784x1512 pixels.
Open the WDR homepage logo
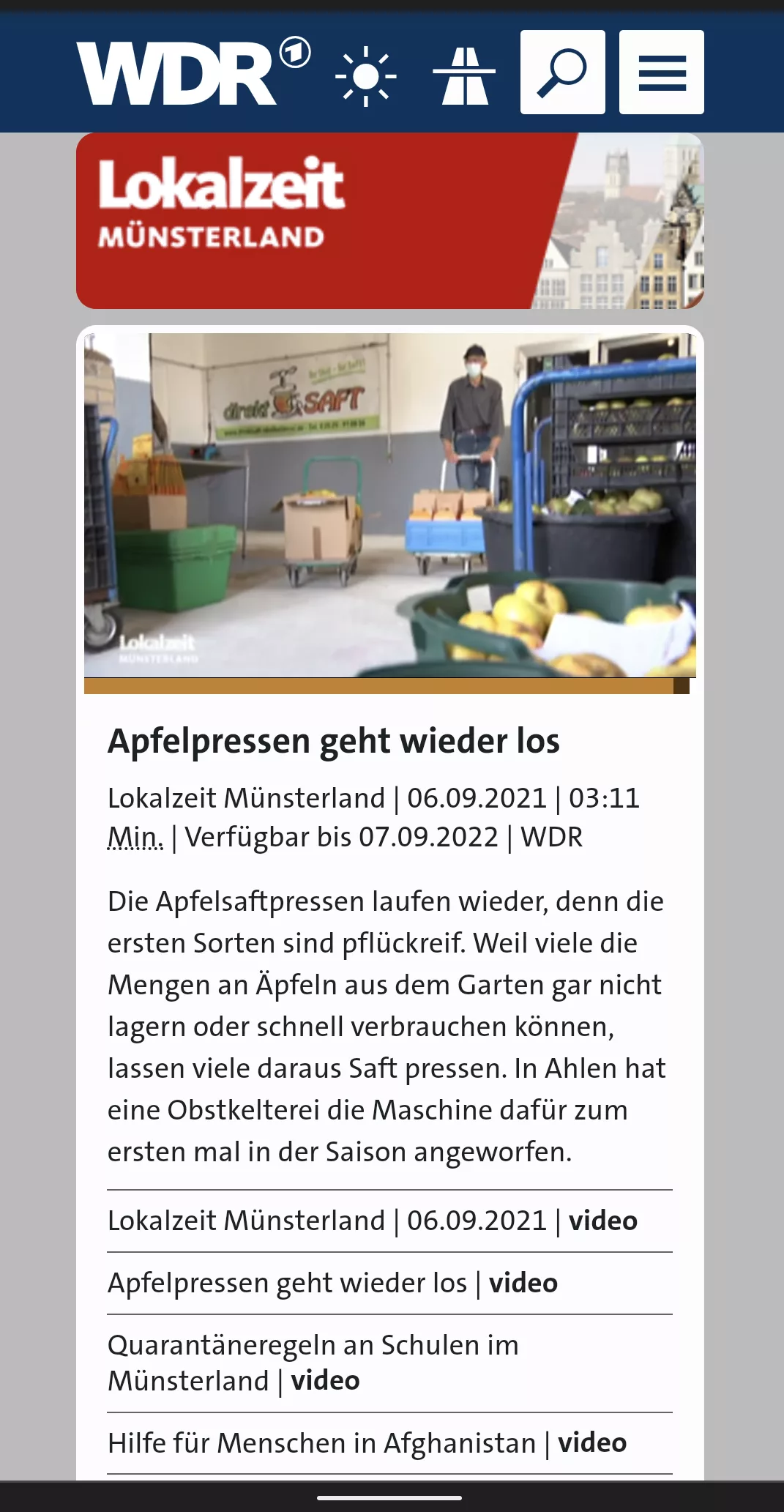click(x=194, y=72)
